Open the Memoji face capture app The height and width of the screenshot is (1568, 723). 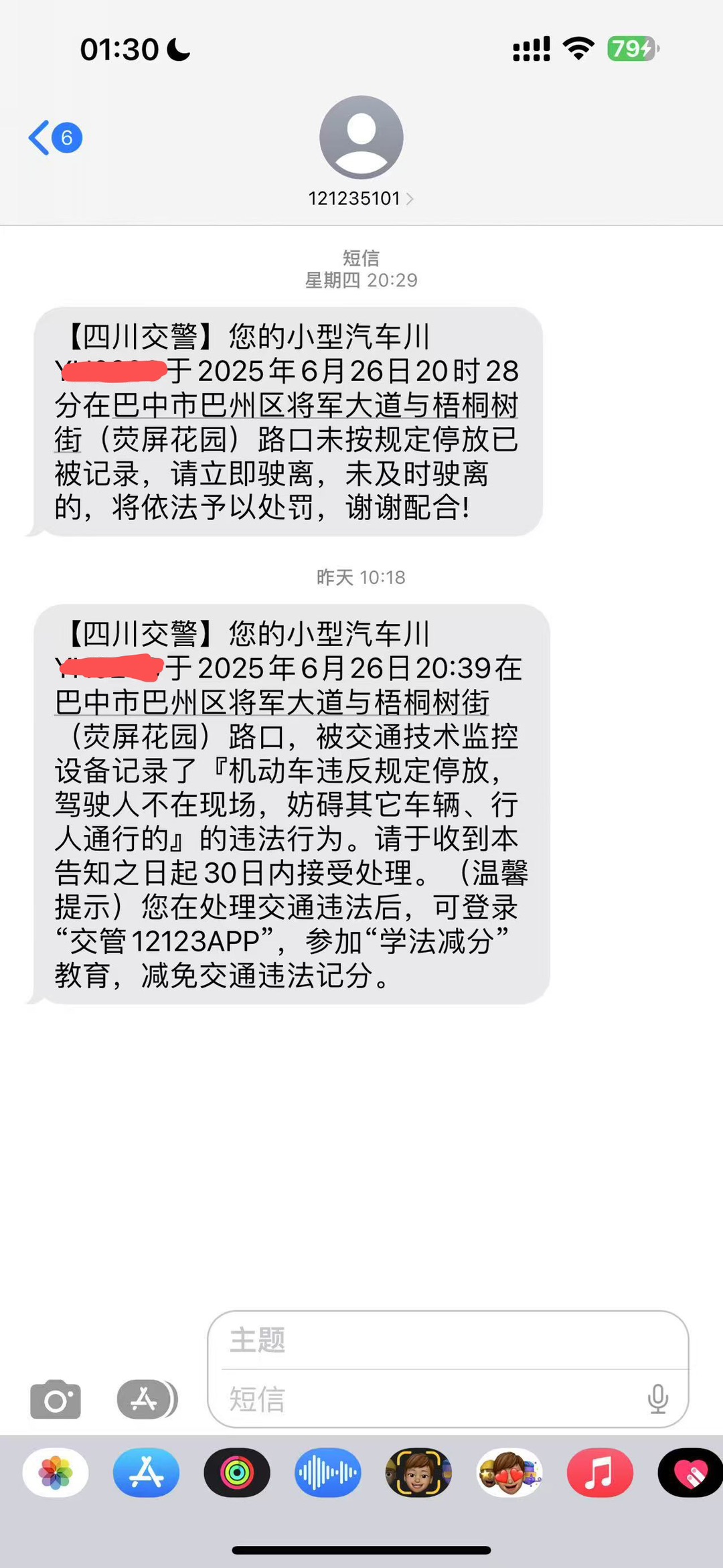point(418,1473)
